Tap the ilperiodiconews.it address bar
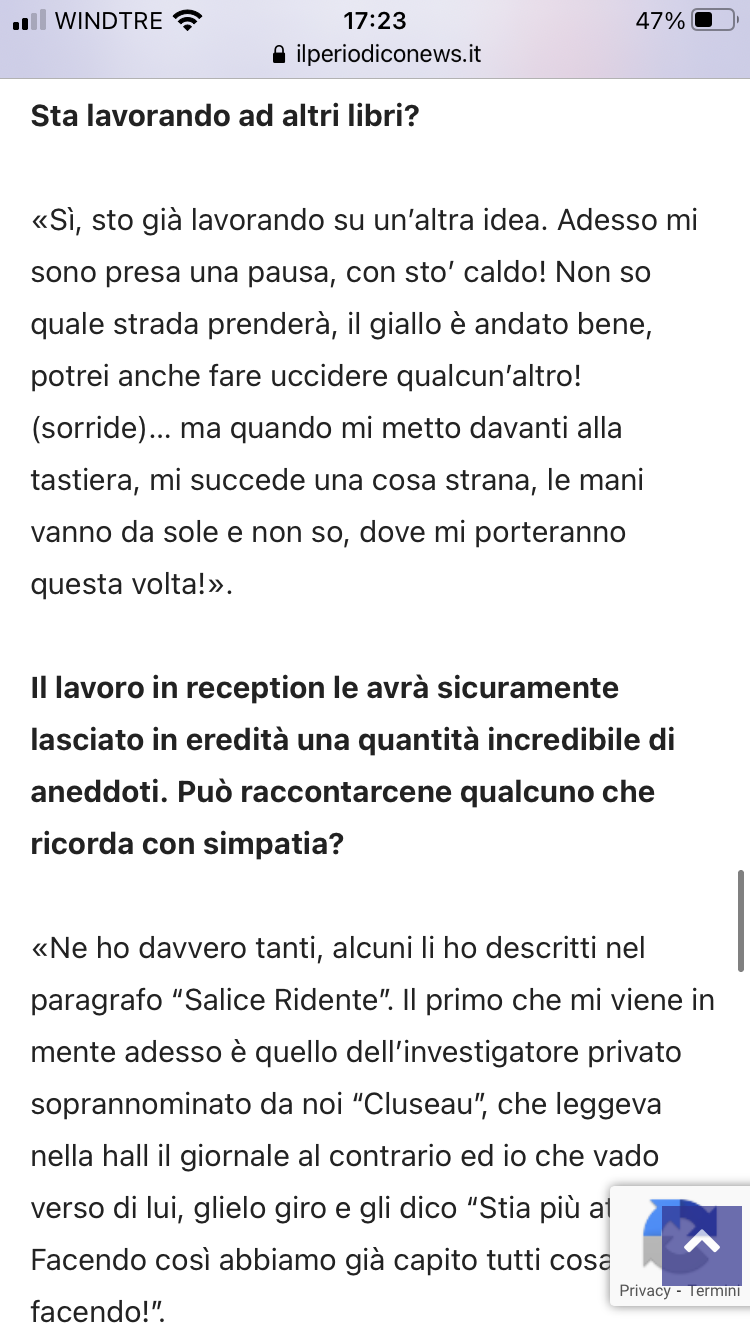 tap(375, 54)
